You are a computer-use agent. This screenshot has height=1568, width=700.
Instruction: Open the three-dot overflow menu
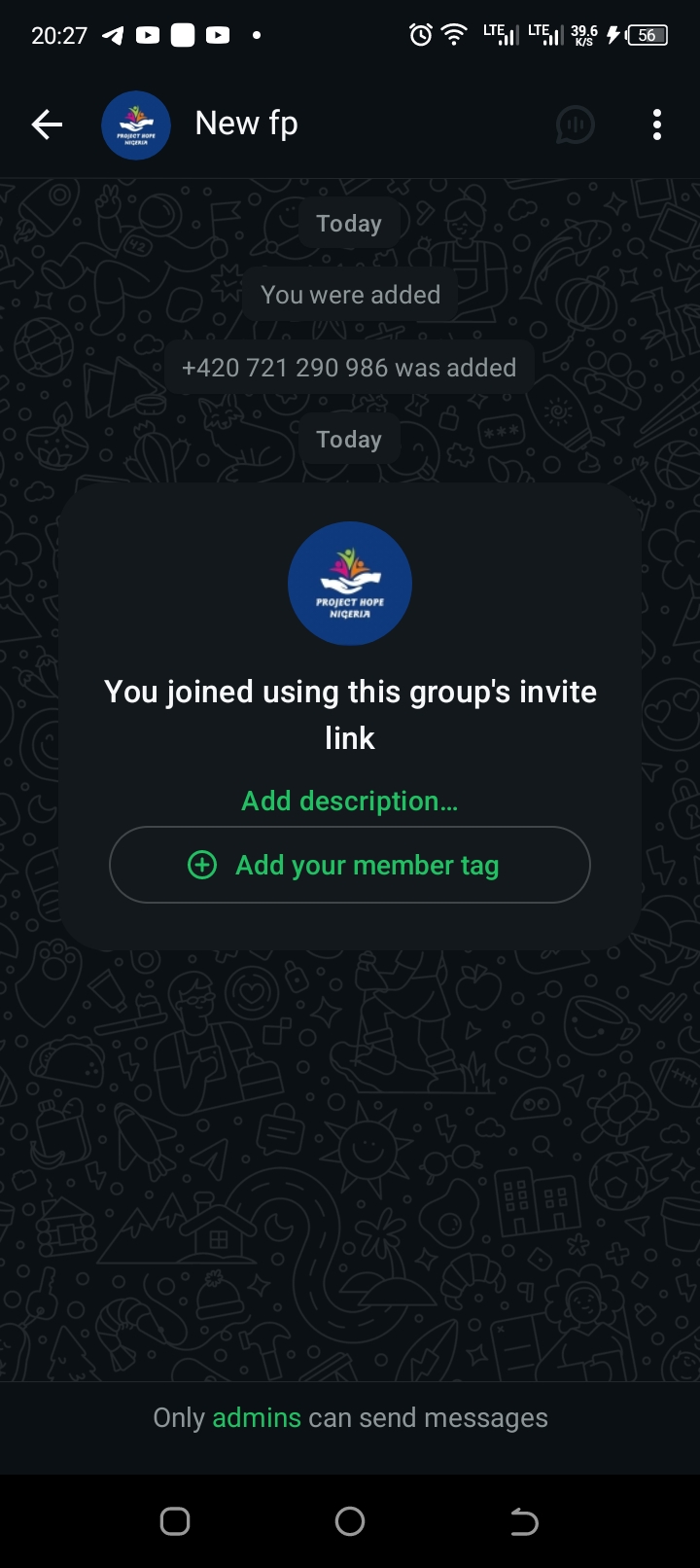pos(657,125)
